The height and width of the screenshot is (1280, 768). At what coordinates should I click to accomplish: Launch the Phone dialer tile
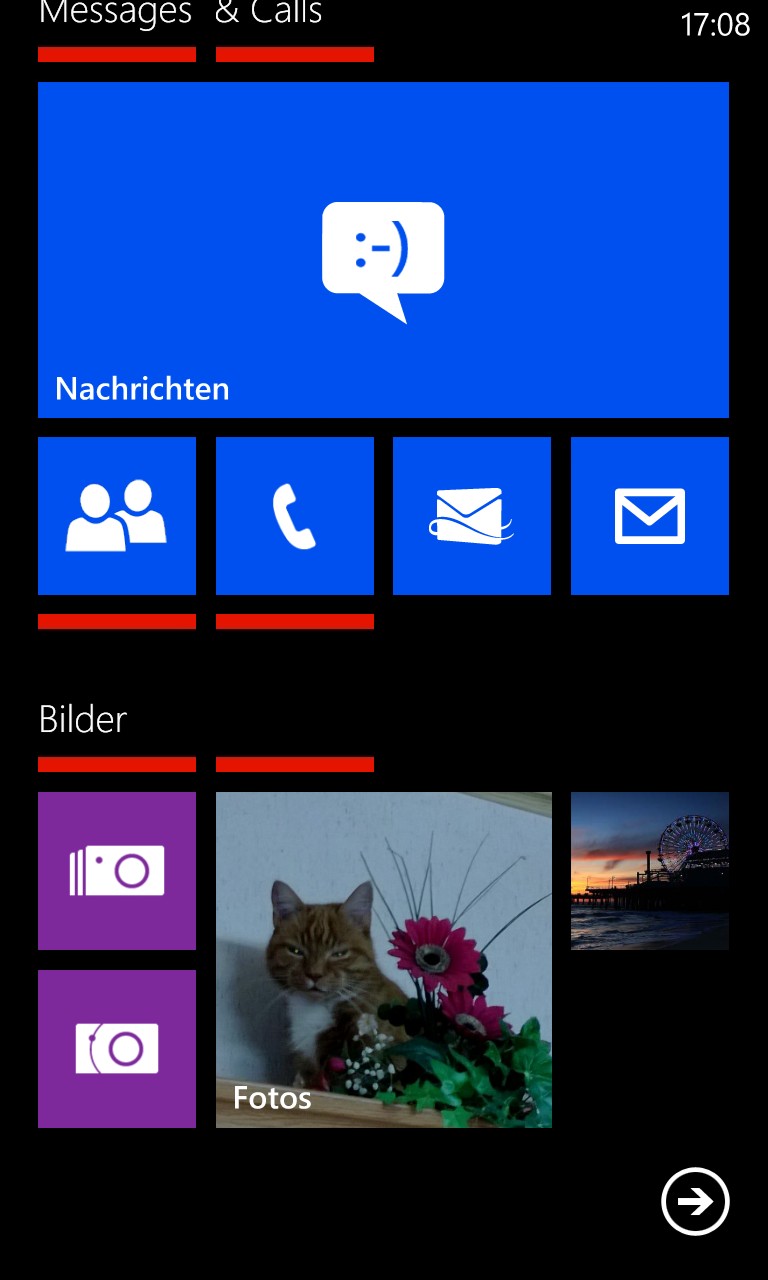295,516
